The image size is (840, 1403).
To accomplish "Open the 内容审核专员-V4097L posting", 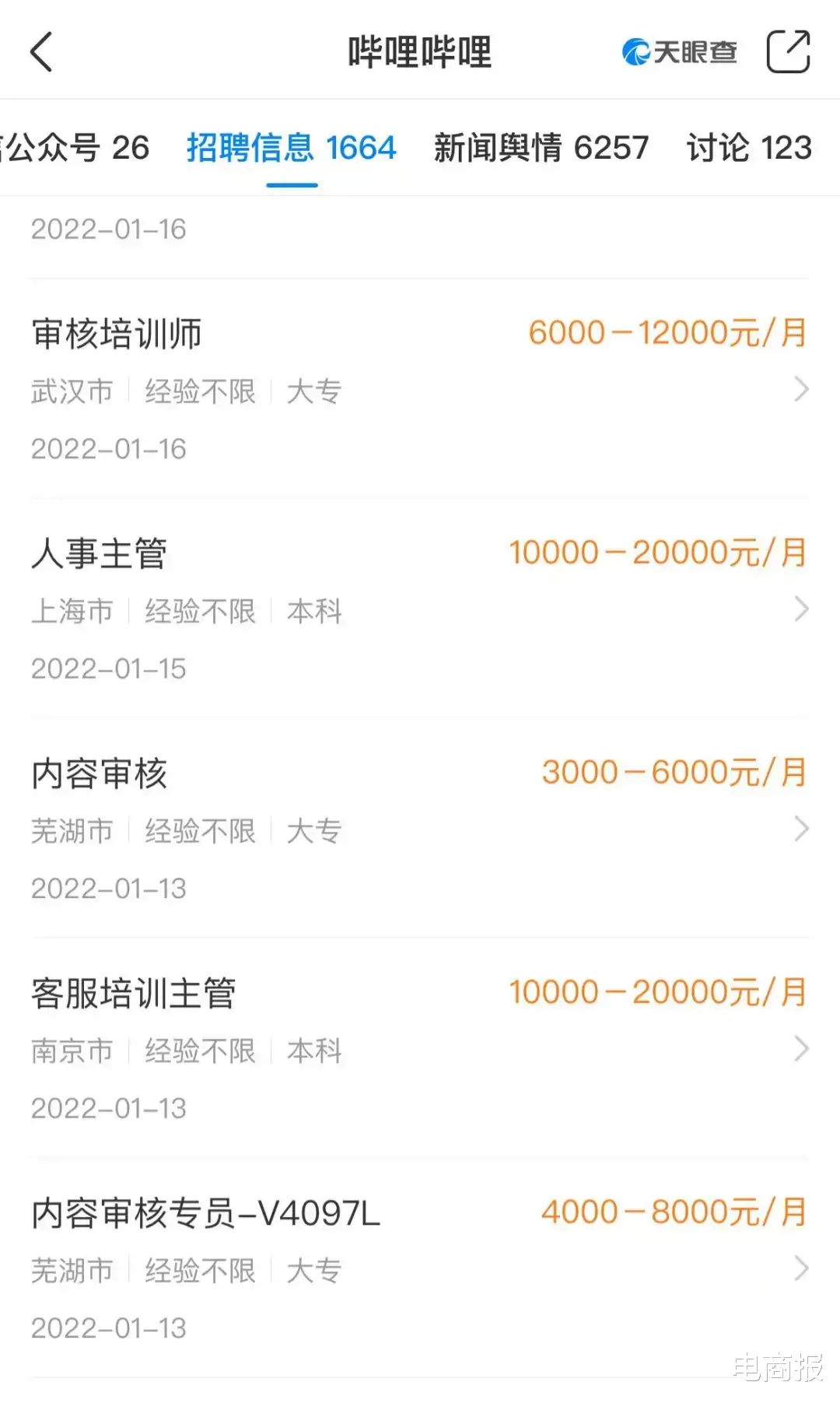I will point(206,1213).
